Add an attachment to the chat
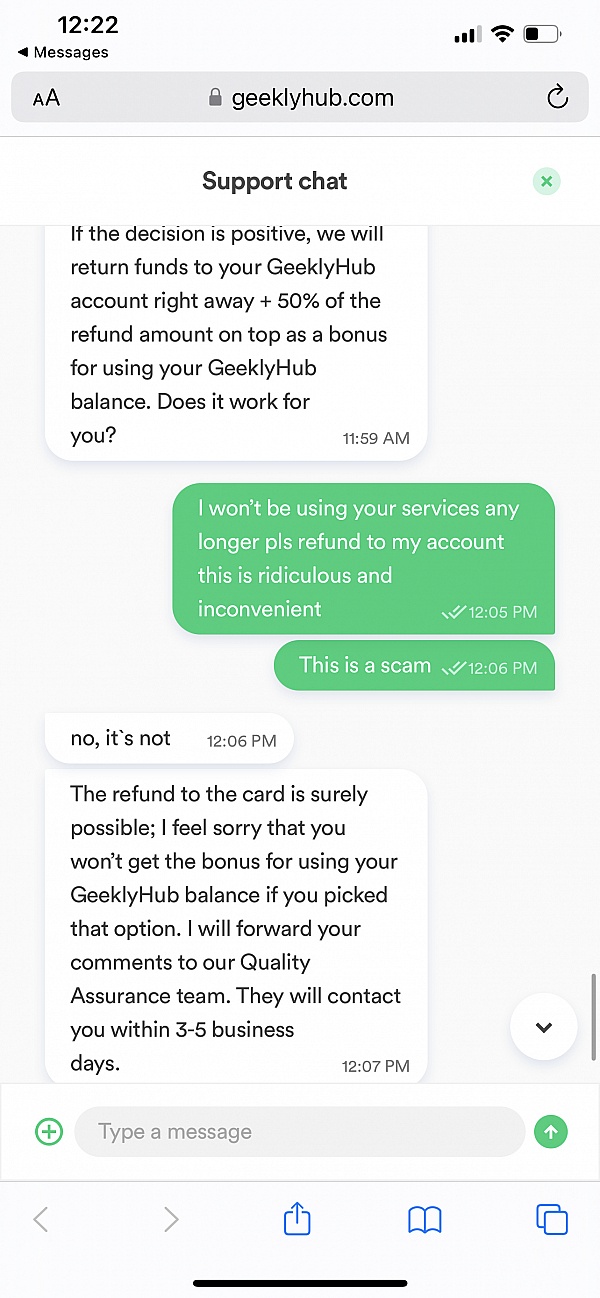Image resolution: width=600 pixels, height=1298 pixels. click(49, 1132)
